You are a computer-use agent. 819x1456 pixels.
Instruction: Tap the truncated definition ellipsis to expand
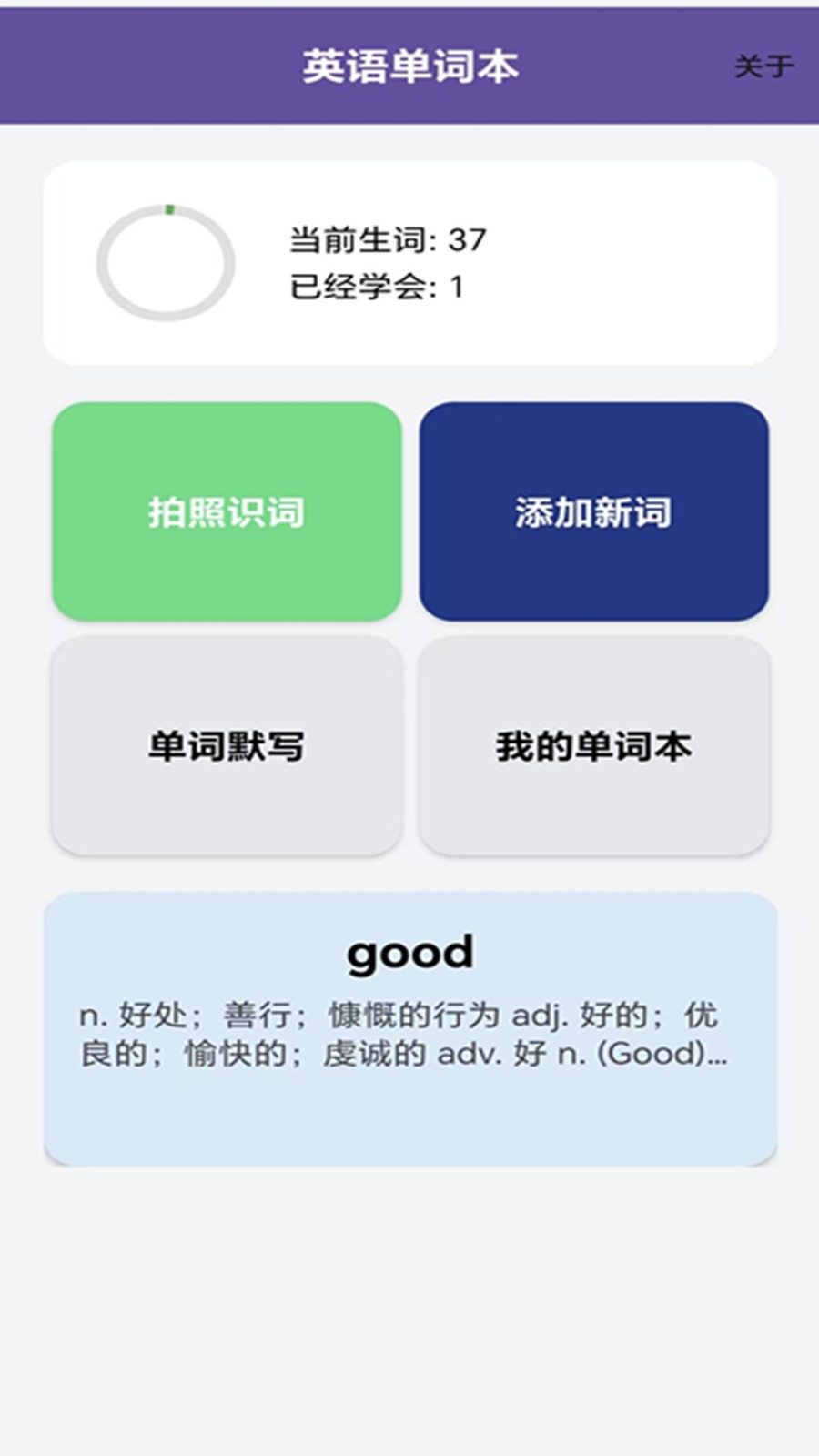[x=719, y=1057]
